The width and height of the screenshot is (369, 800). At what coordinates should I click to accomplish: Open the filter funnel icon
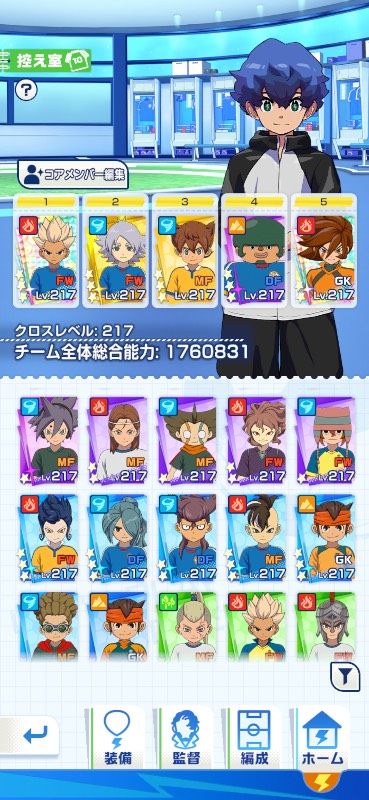tap(346, 677)
